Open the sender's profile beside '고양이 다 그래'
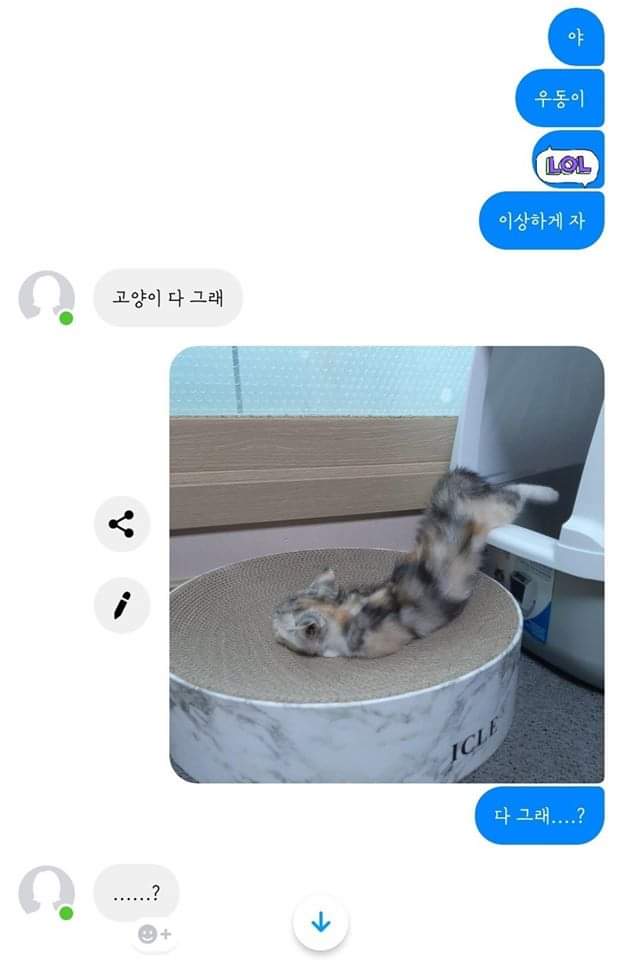Viewport: 642px width, 960px height. (x=46, y=297)
